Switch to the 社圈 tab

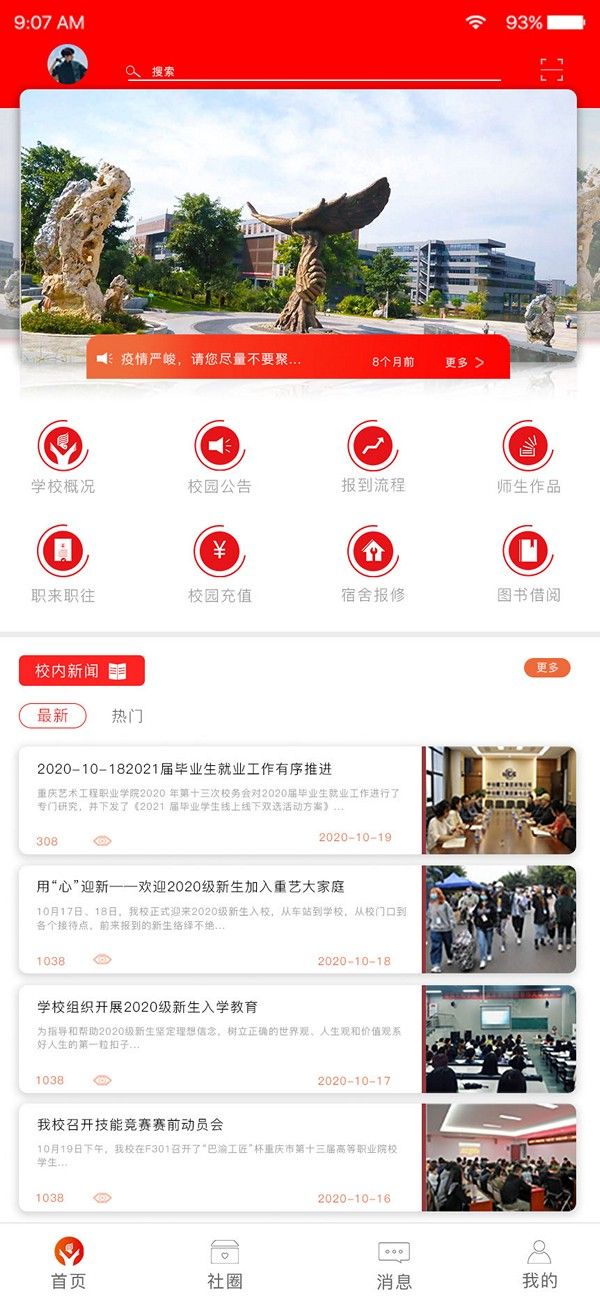[225, 1263]
